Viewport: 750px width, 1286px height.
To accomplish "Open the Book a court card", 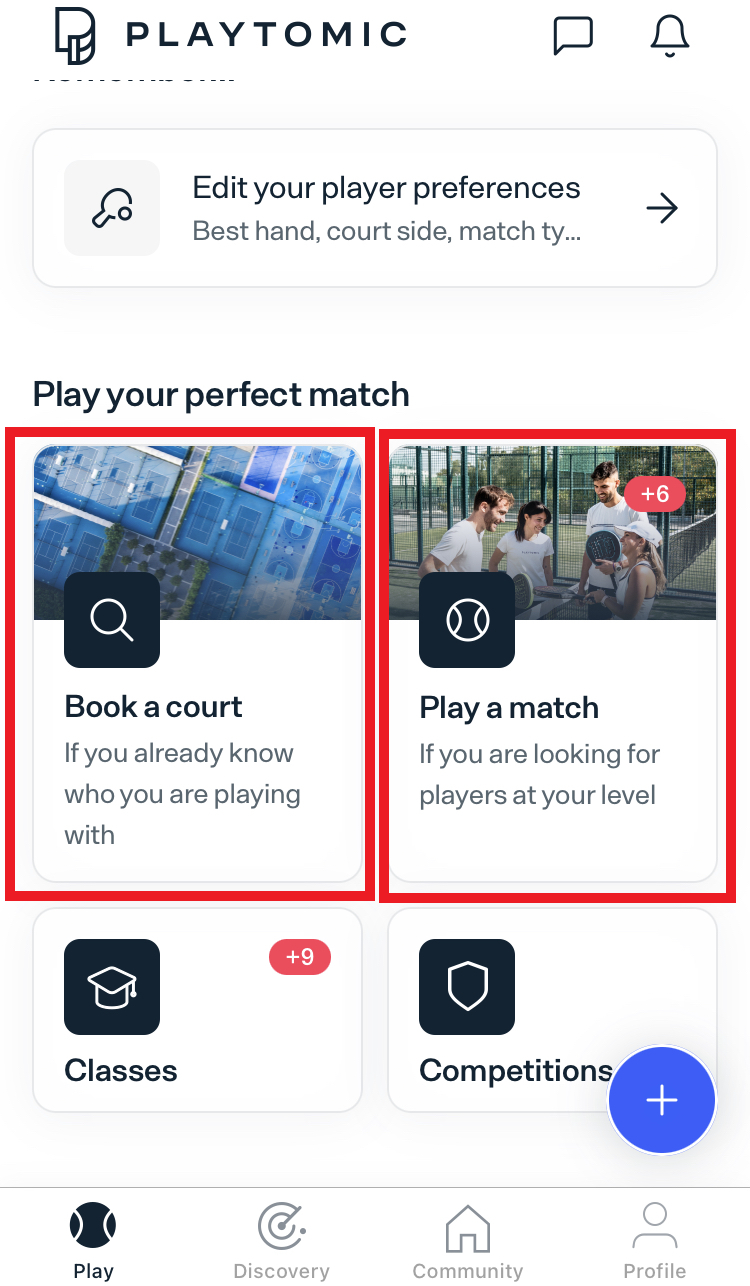I will point(197,662).
